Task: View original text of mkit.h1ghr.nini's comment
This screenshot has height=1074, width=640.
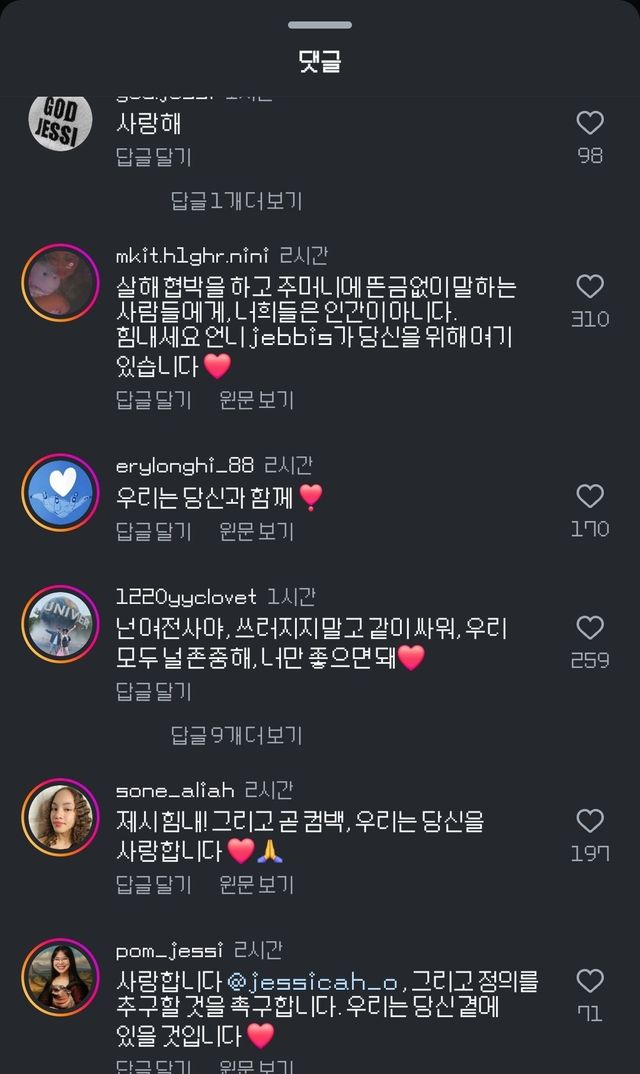Action: pyautogui.click(x=257, y=400)
